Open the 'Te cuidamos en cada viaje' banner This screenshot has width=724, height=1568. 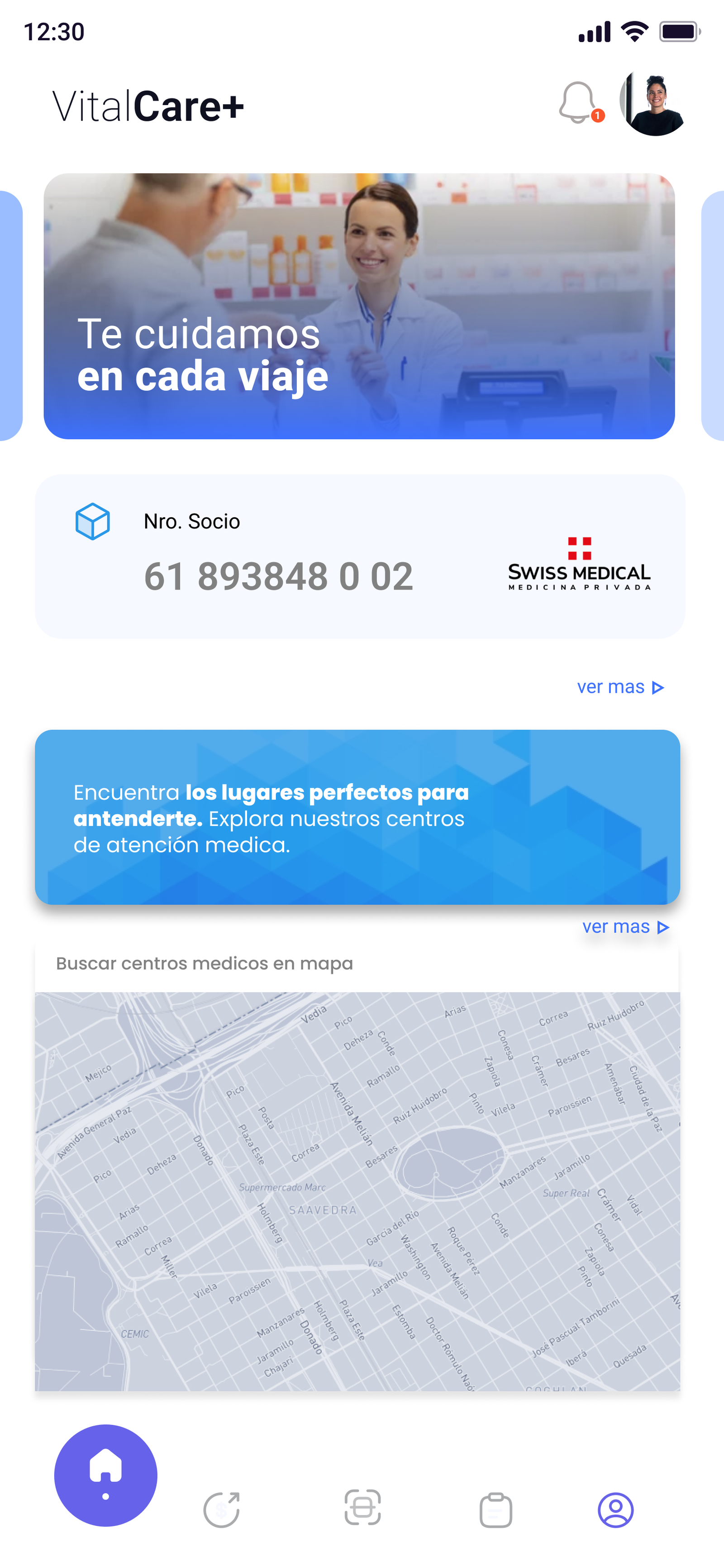coord(359,306)
